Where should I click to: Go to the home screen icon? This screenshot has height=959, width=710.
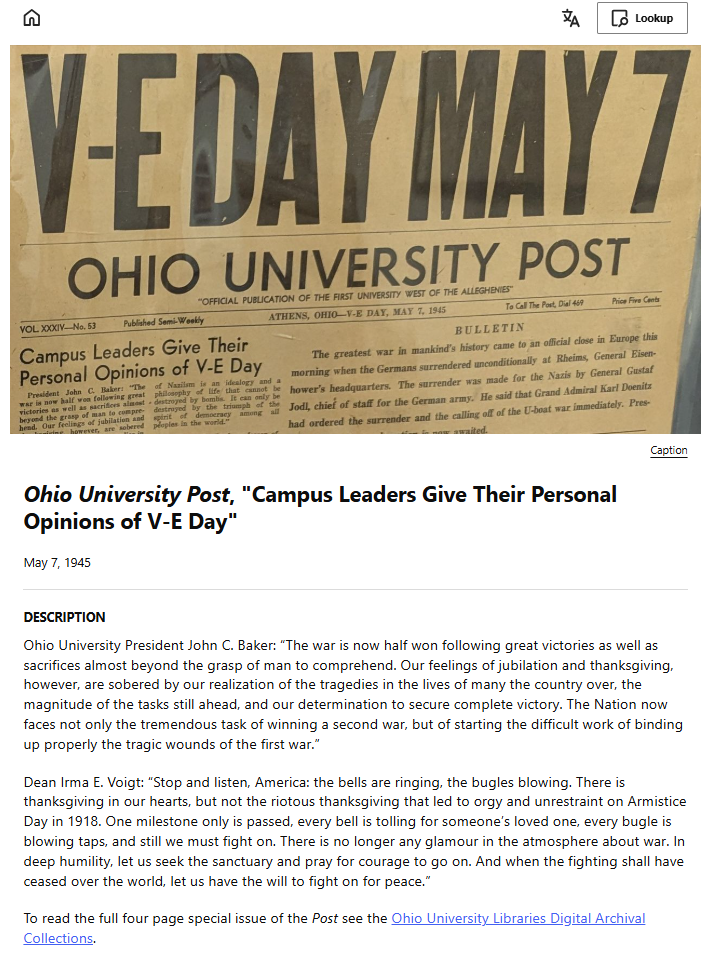[32, 18]
